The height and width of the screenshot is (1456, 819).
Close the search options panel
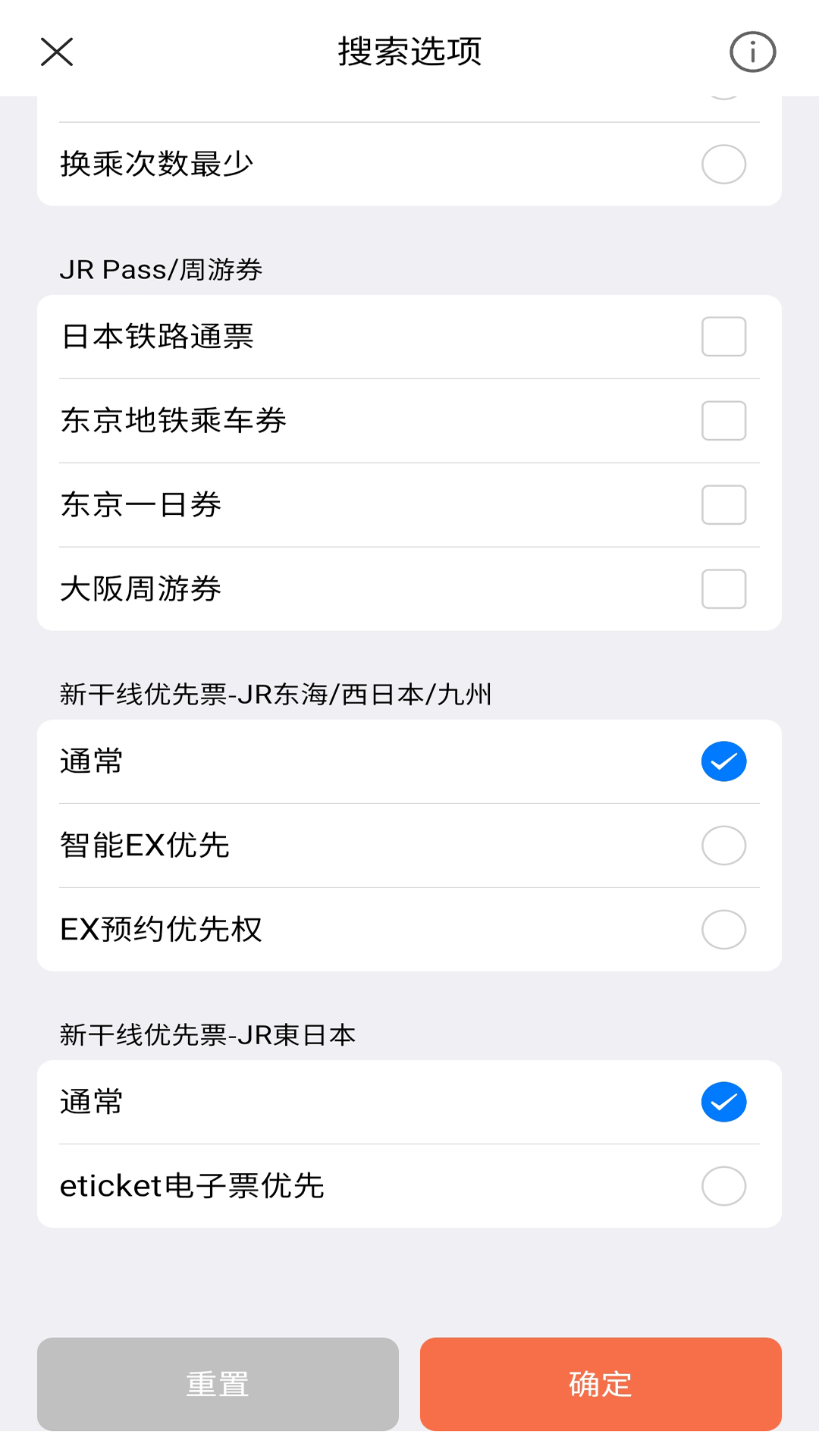coord(57,53)
